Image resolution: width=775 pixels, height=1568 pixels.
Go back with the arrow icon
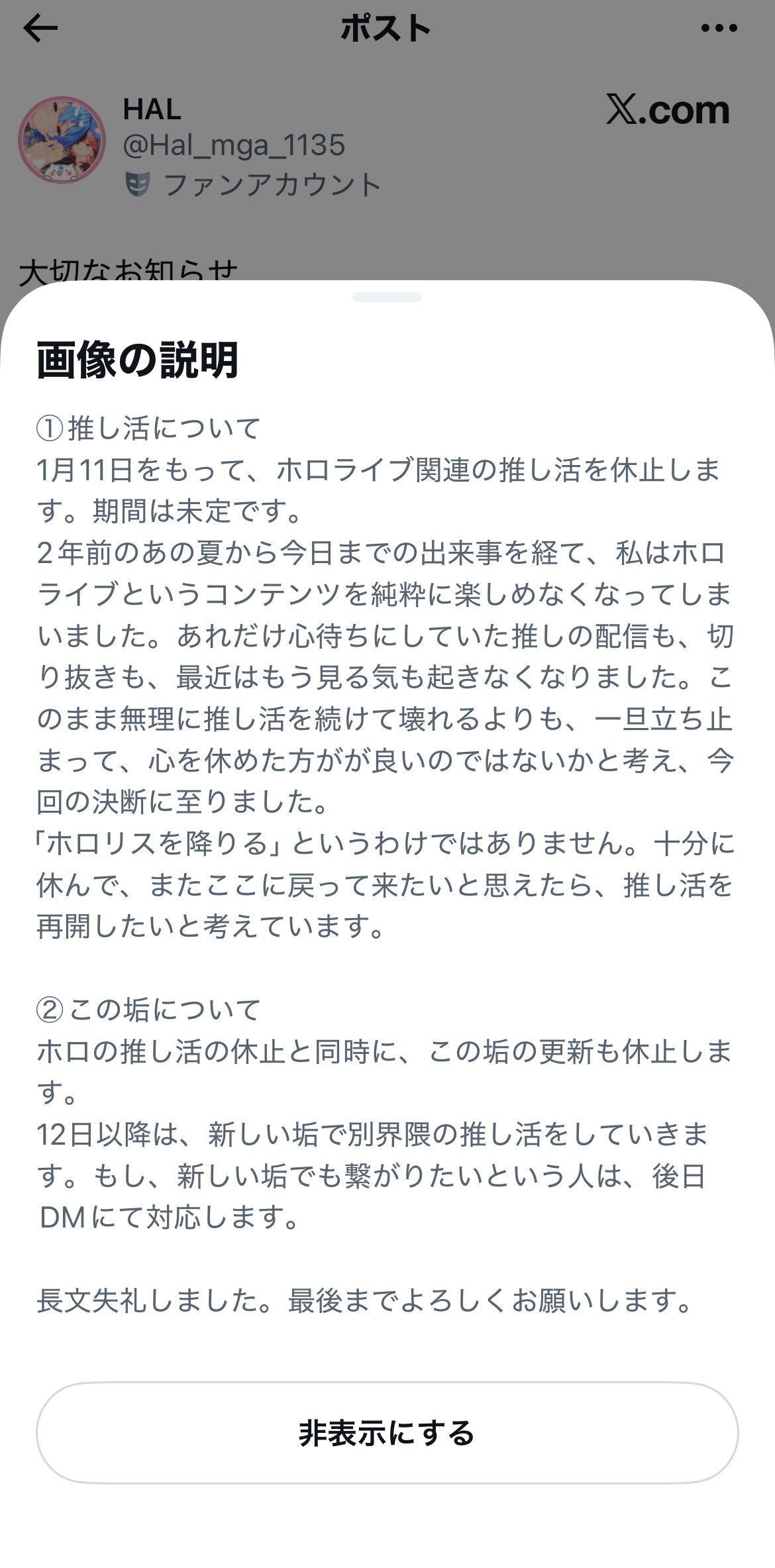(x=40, y=28)
